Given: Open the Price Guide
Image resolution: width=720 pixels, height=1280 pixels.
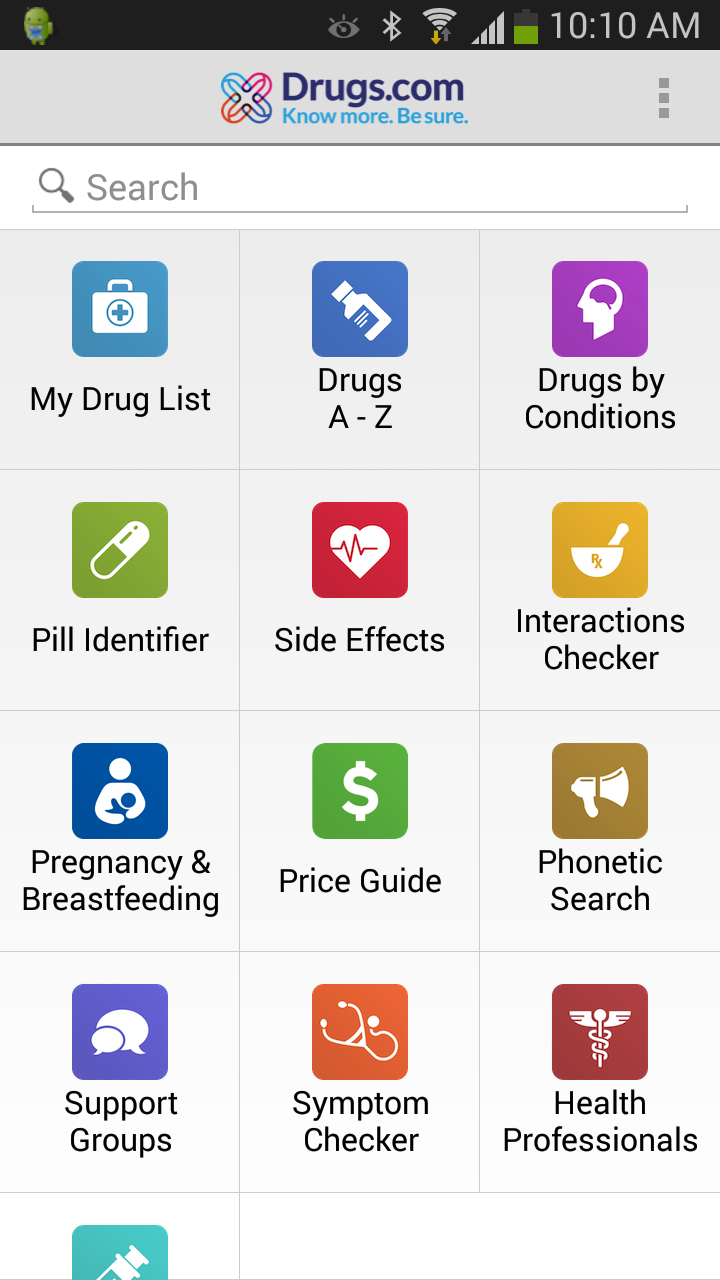Looking at the screenshot, I should (360, 831).
